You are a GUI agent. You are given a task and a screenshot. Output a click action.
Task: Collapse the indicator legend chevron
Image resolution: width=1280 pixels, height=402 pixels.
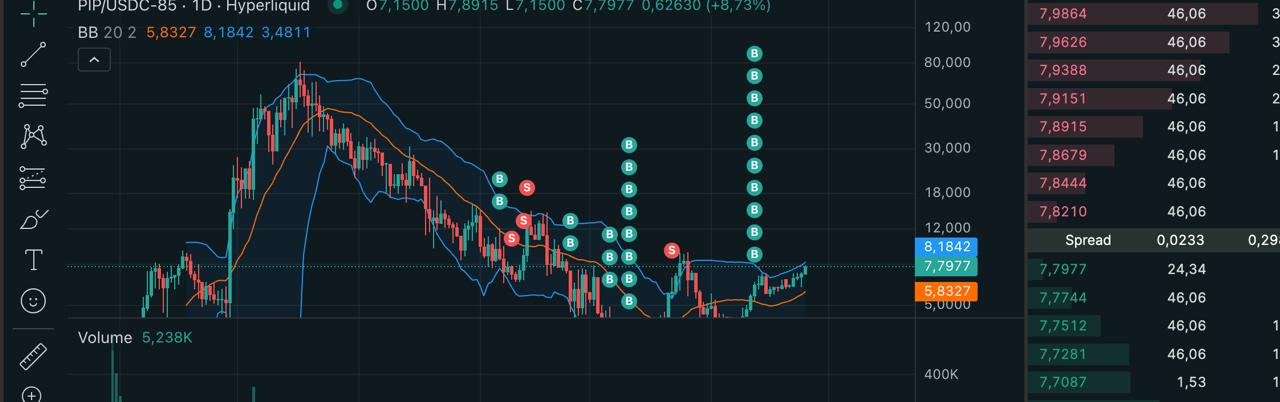pos(94,60)
